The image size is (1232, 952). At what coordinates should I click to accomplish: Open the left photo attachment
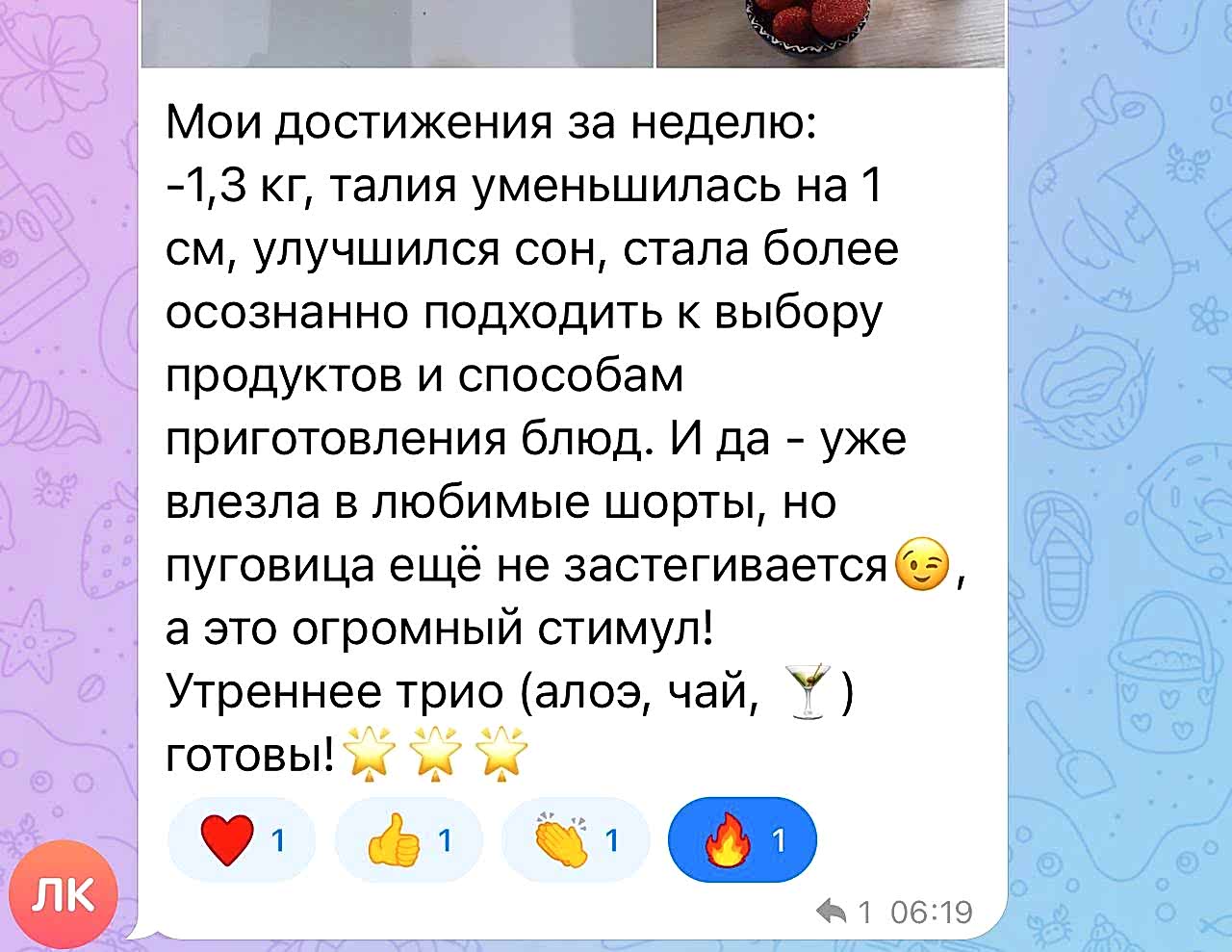[397, 34]
